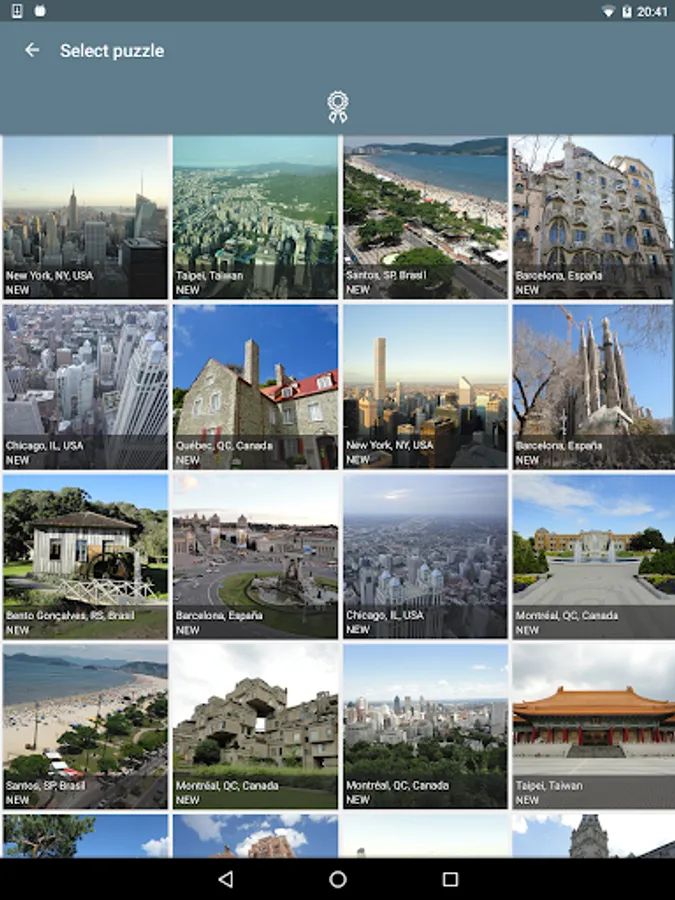Go back using the app bar arrow
Image resolution: width=675 pixels, height=900 pixels.
click(x=32, y=51)
